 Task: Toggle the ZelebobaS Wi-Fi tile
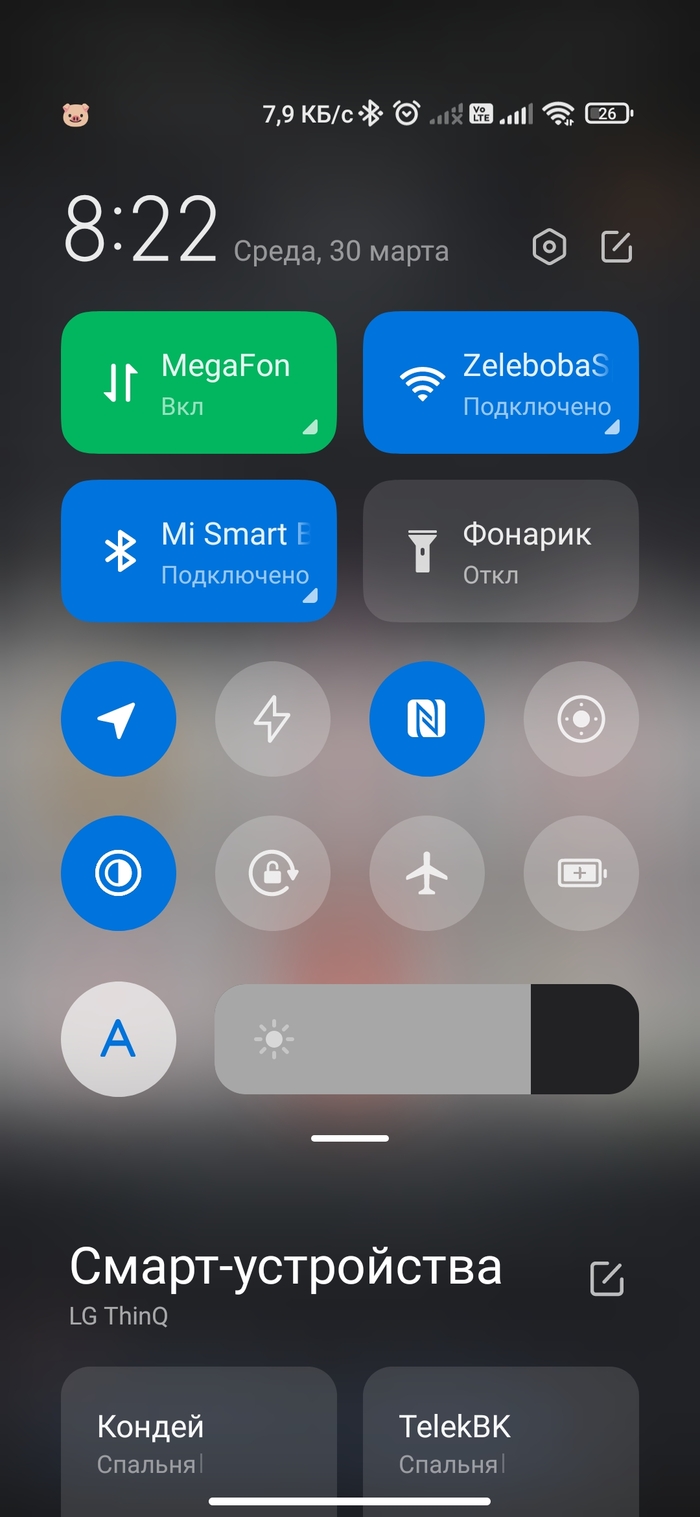(501, 383)
